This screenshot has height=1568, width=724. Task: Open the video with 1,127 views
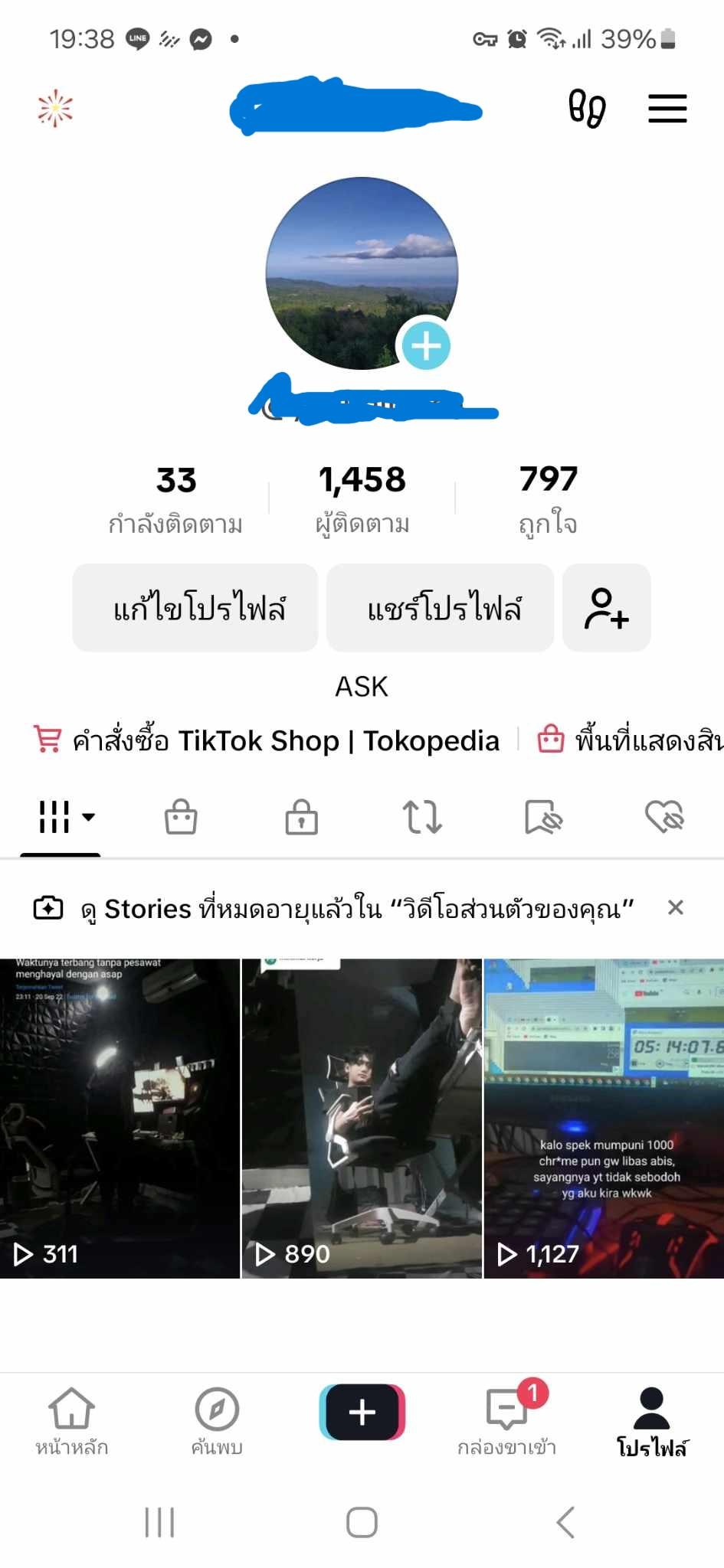[x=604, y=1118]
